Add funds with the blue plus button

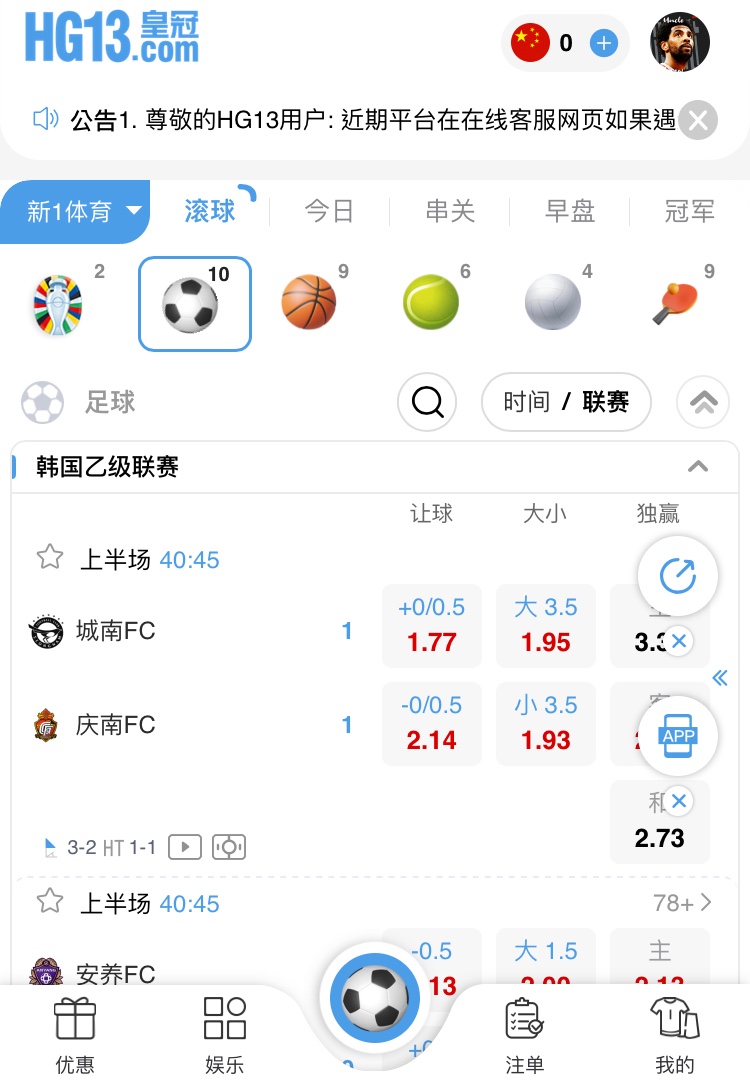(604, 43)
